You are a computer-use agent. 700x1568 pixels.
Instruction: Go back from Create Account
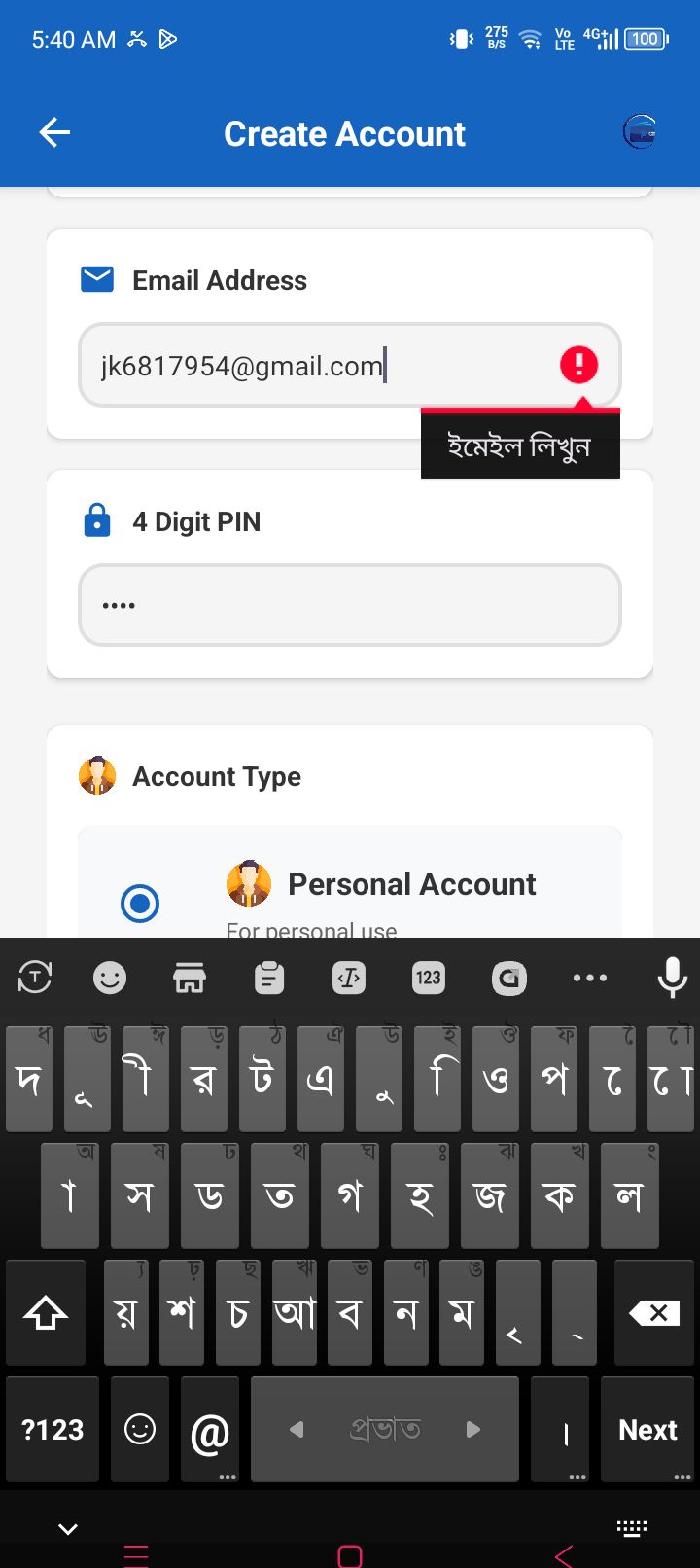click(x=54, y=133)
